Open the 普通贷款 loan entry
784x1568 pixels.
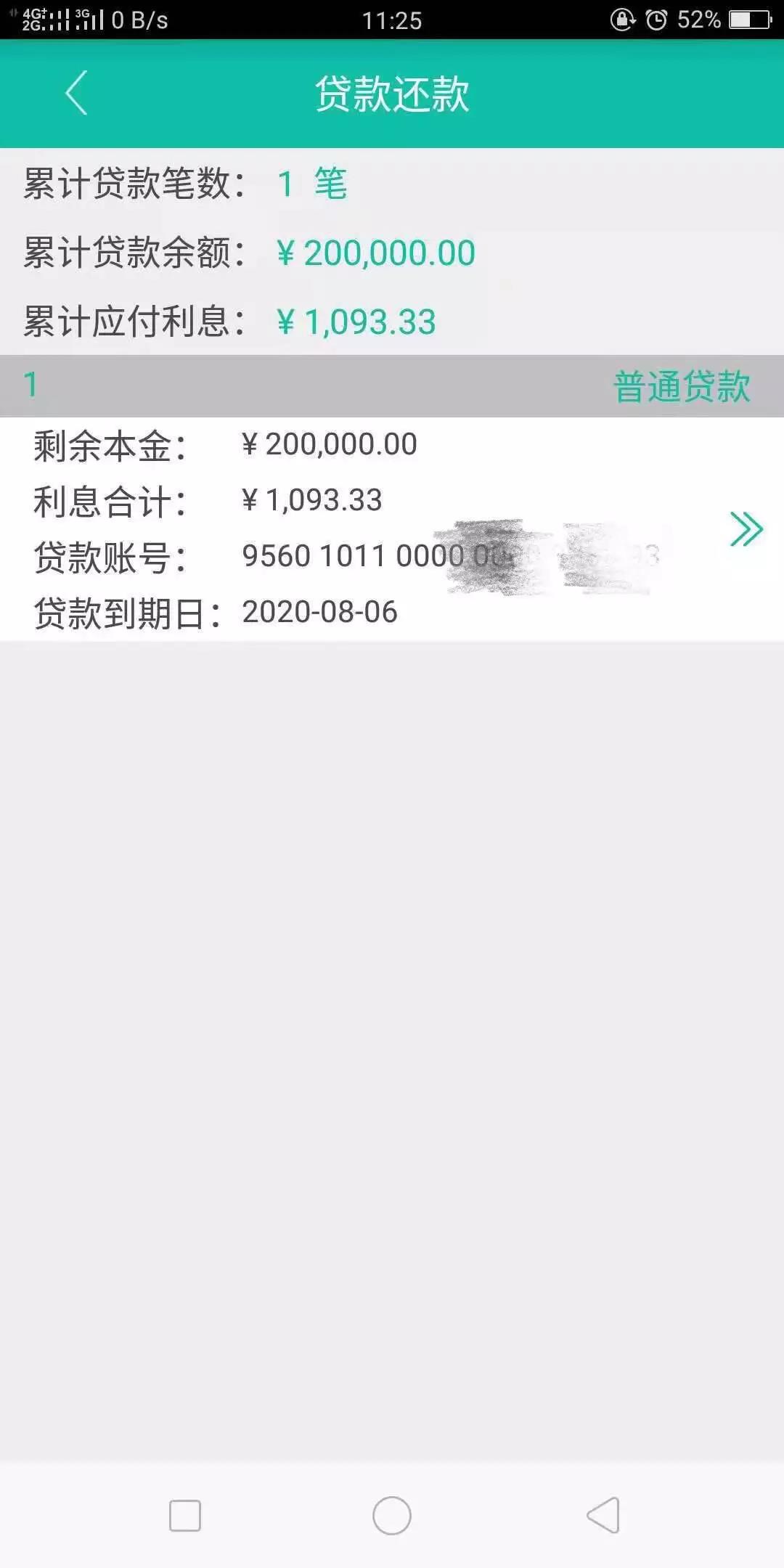tap(681, 386)
